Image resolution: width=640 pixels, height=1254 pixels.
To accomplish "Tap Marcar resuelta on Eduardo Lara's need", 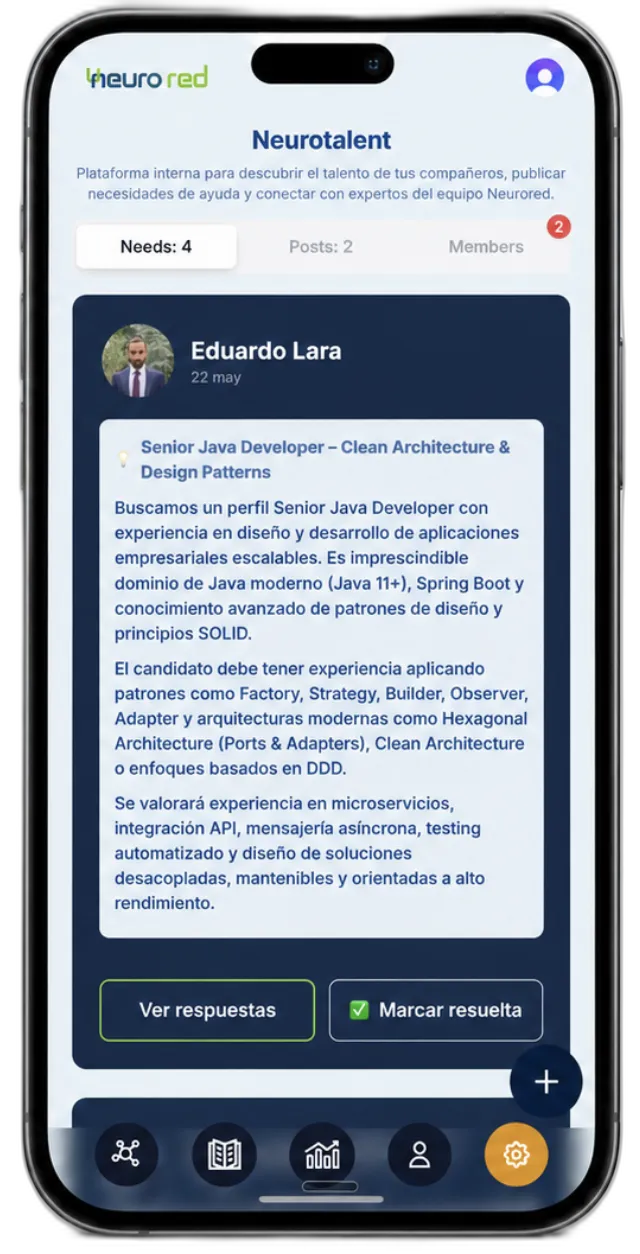I will tap(436, 1010).
